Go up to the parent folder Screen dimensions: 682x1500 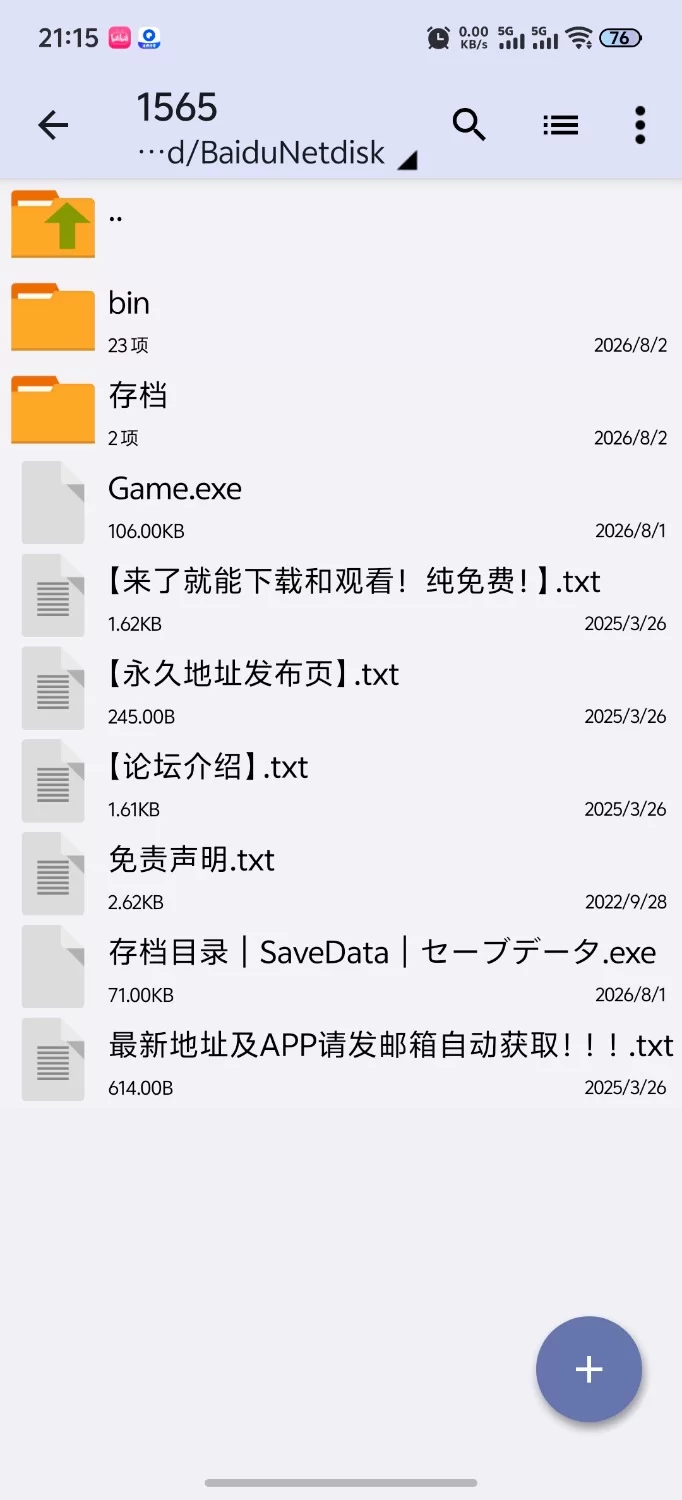(x=341, y=224)
